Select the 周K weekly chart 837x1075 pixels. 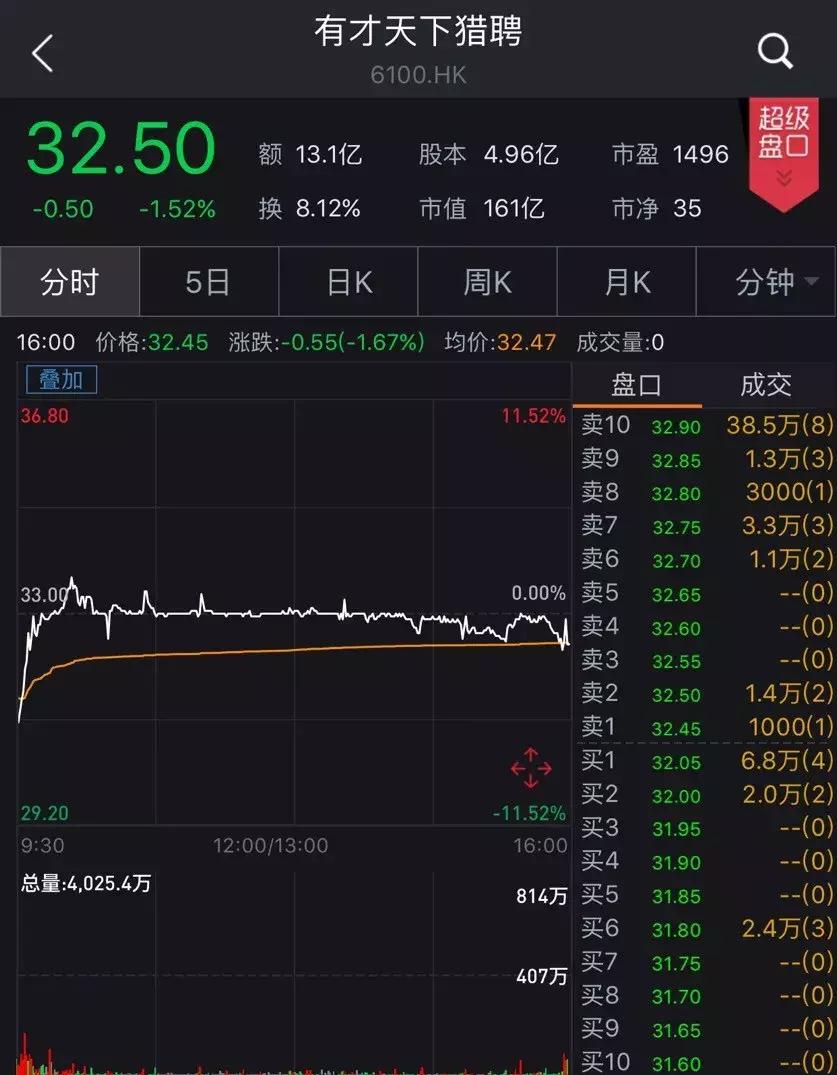(x=487, y=281)
